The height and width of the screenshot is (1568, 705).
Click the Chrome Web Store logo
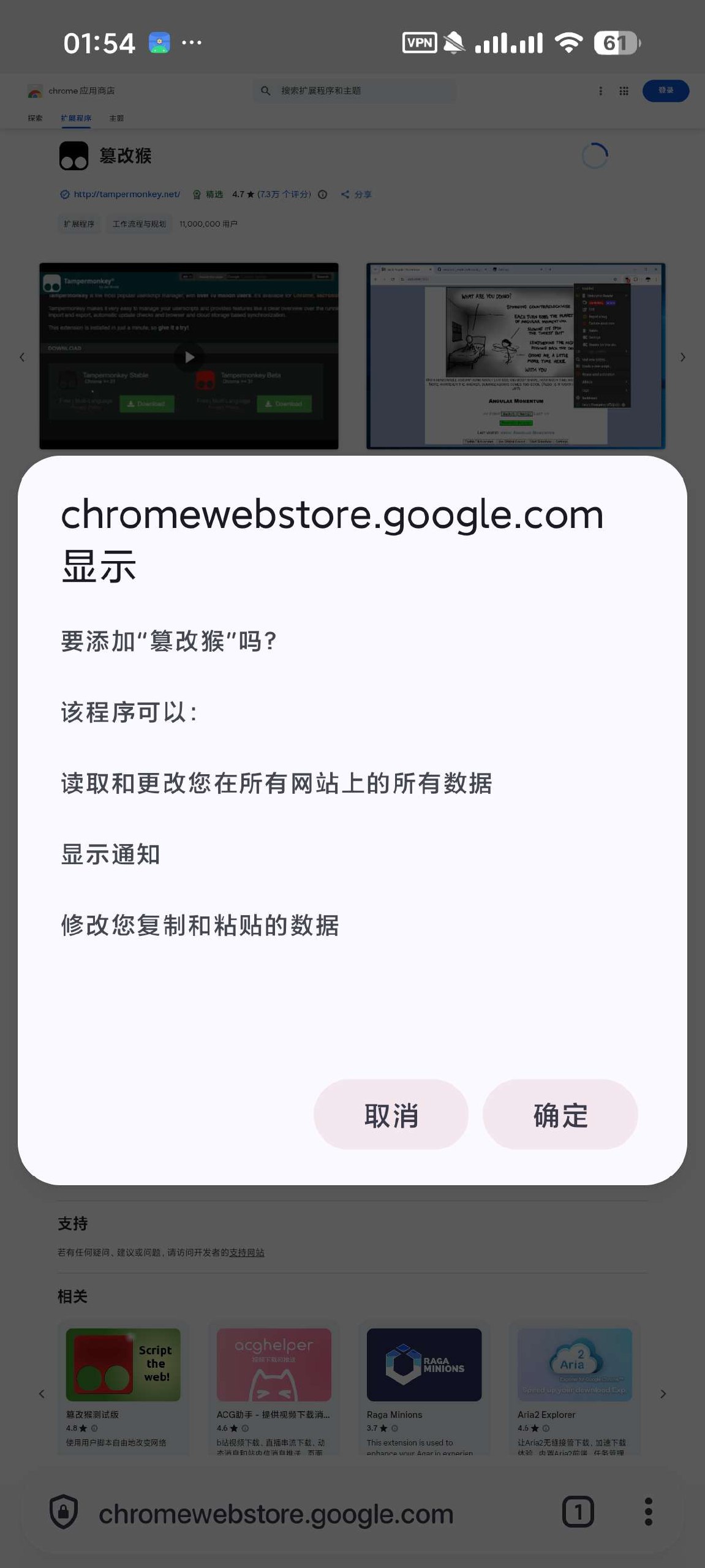pyautogui.click(x=34, y=91)
